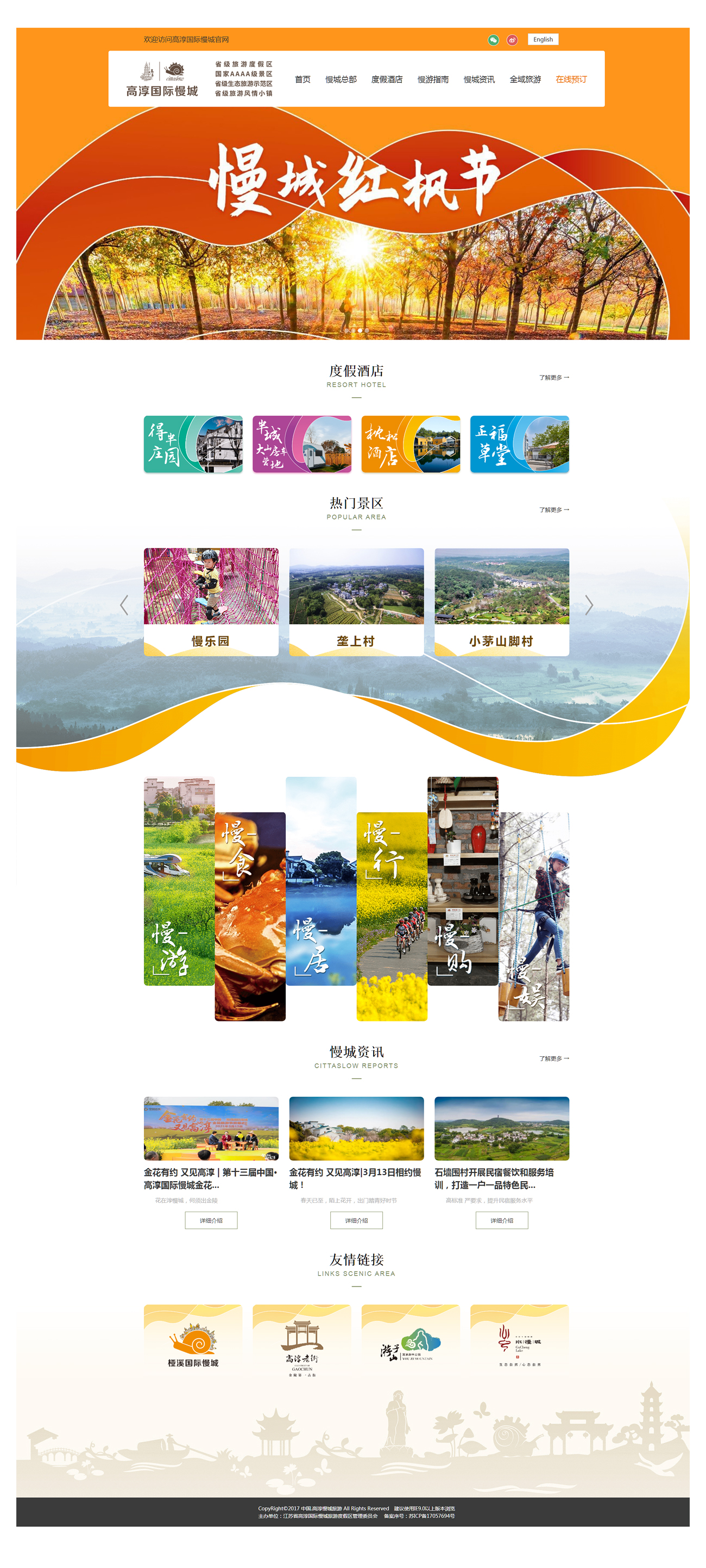Open the 小茅山脚村 scenic area card
Viewport: 706px width, 1568px height.
coord(501,602)
